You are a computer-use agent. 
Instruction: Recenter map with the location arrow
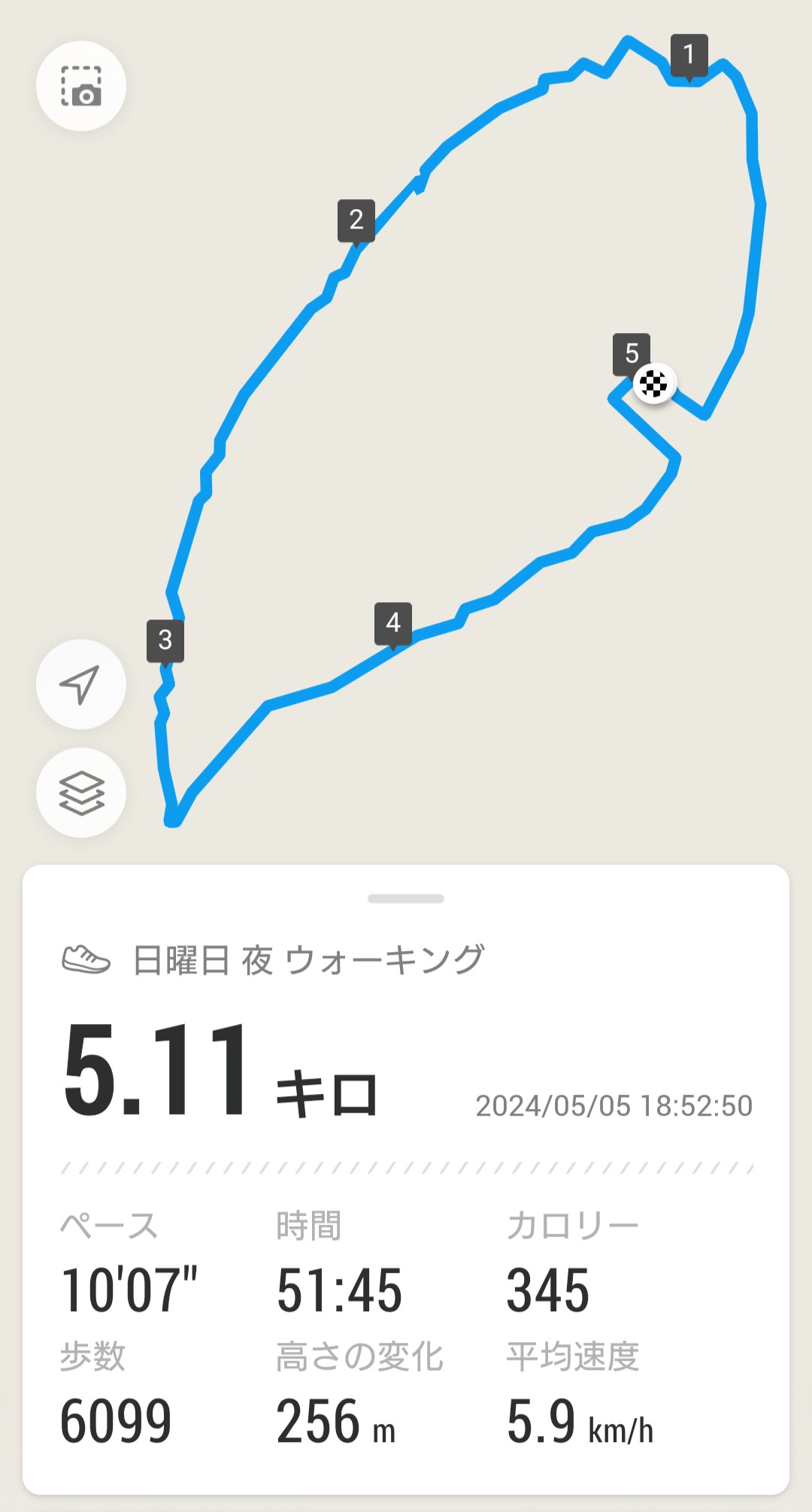click(x=81, y=684)
